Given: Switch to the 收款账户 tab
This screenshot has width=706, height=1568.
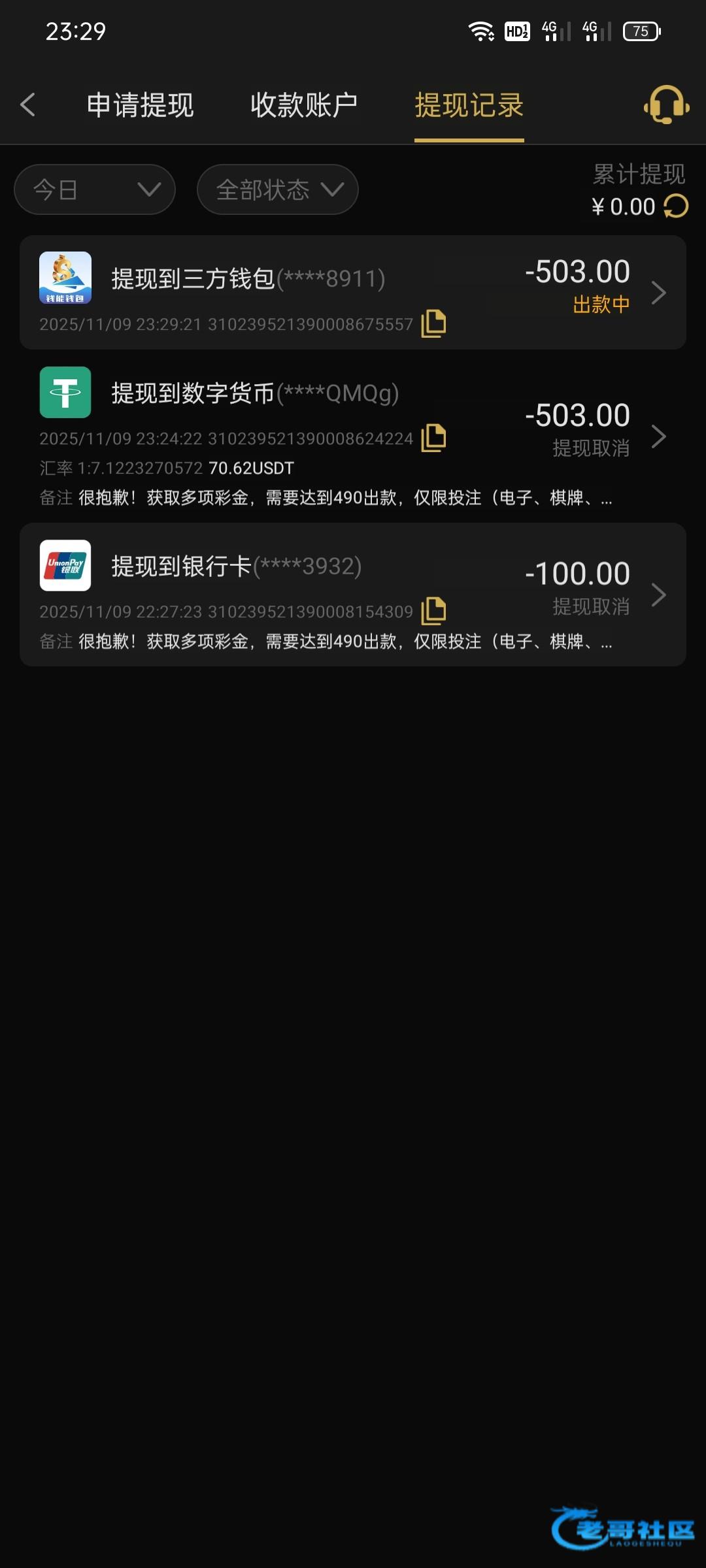Looking at the screenshot, I should click(x=304, y=105).
